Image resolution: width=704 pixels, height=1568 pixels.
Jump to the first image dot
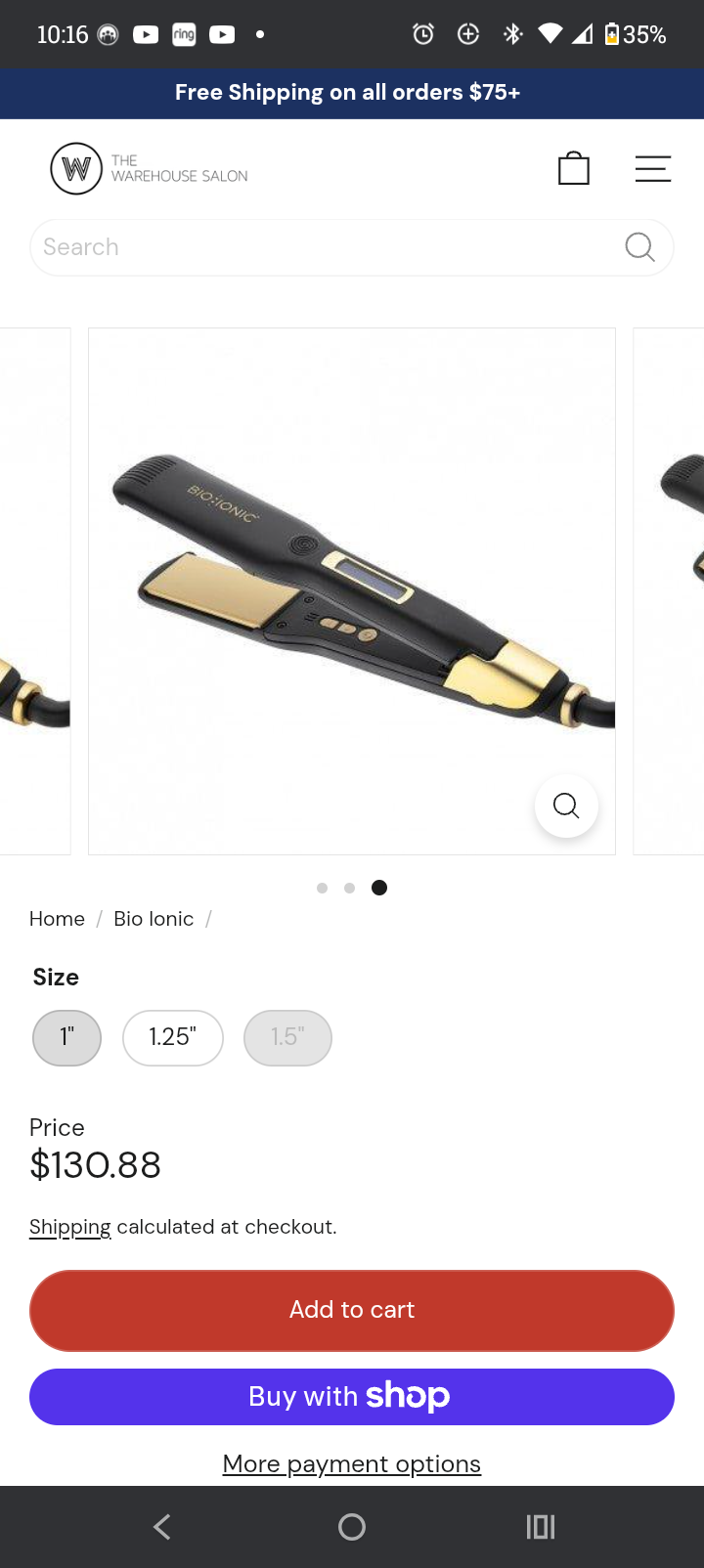[322, 888]
